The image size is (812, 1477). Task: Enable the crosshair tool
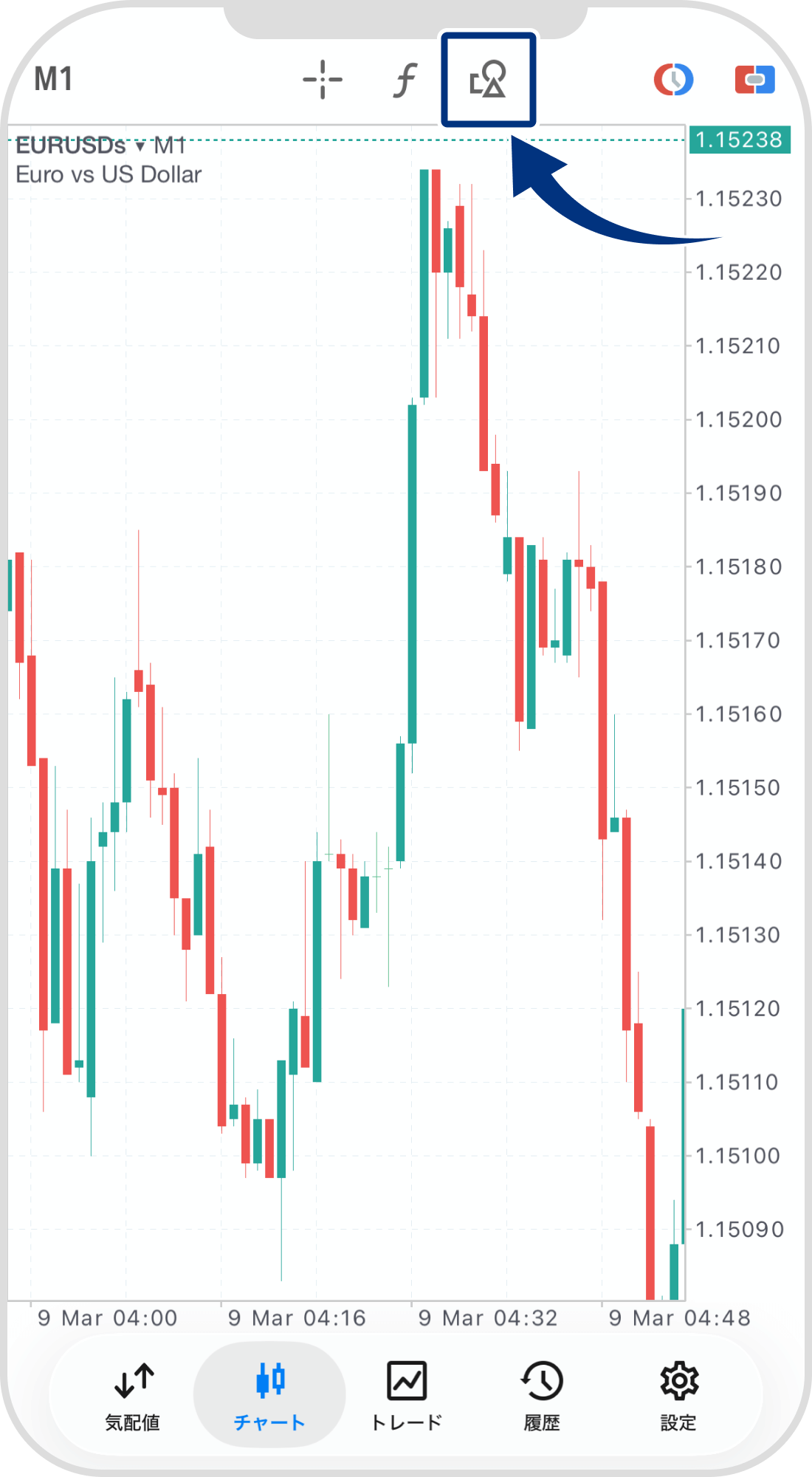tap(323, 80)
